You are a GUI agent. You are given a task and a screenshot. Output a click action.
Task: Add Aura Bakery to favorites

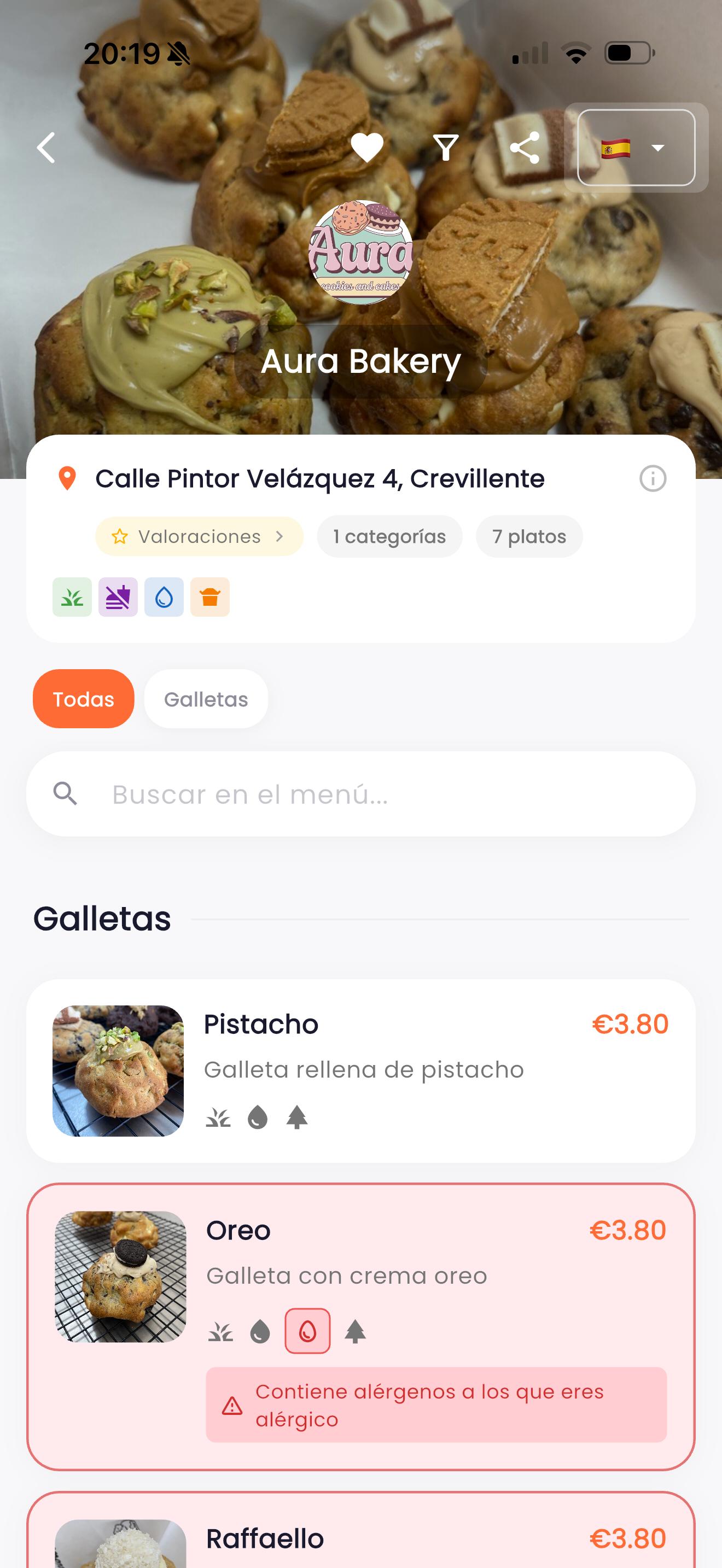point(367,148)
